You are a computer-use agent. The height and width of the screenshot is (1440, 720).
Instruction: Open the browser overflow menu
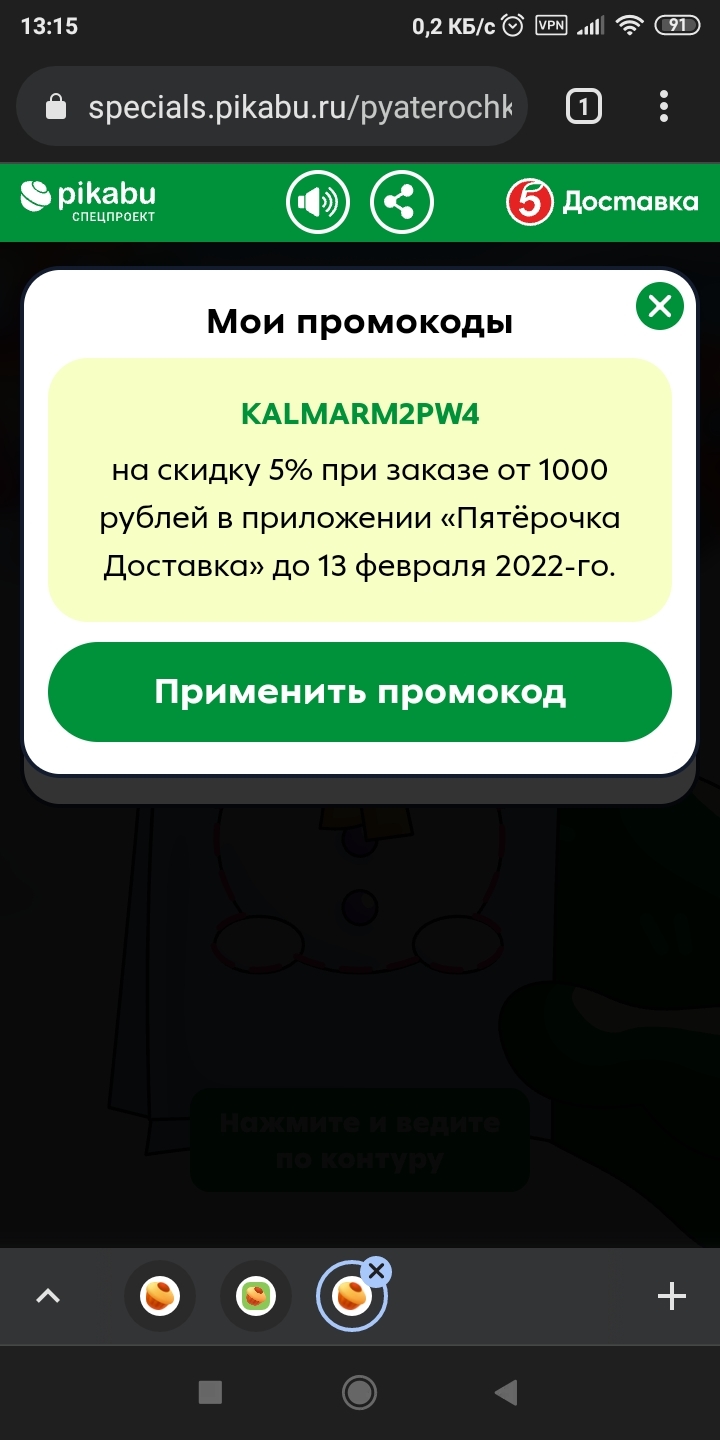[x=664, y=106]
